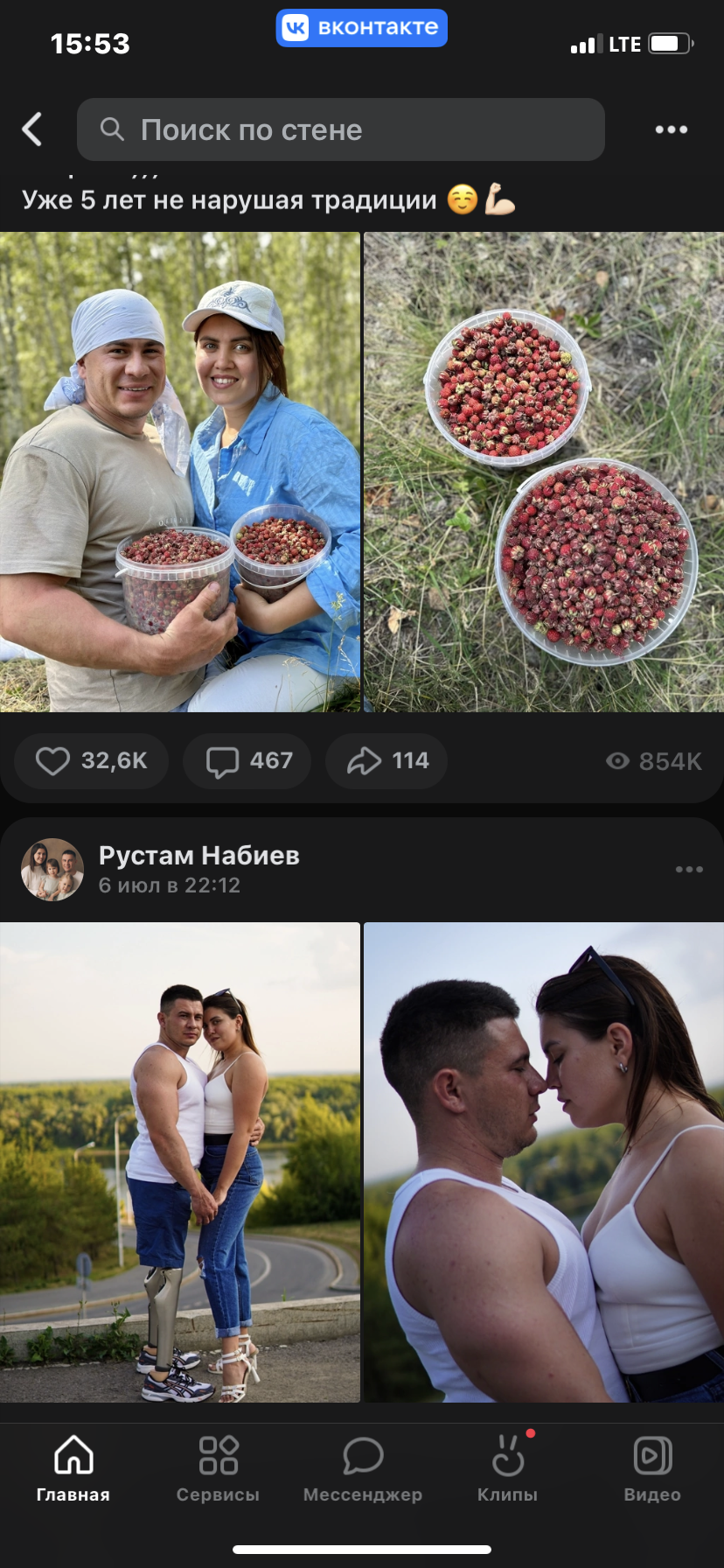Tap the 'Поиск по стене' search field

341,129
